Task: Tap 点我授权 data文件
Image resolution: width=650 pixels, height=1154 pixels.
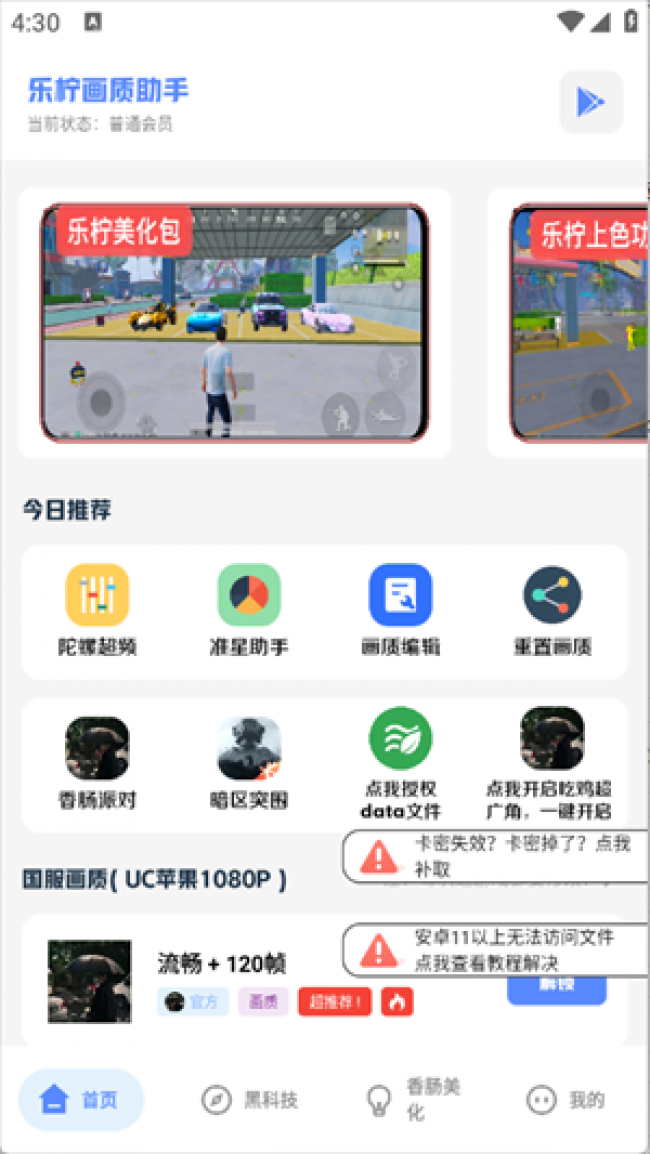Action: pyautogui.click(x=400, y=763)
